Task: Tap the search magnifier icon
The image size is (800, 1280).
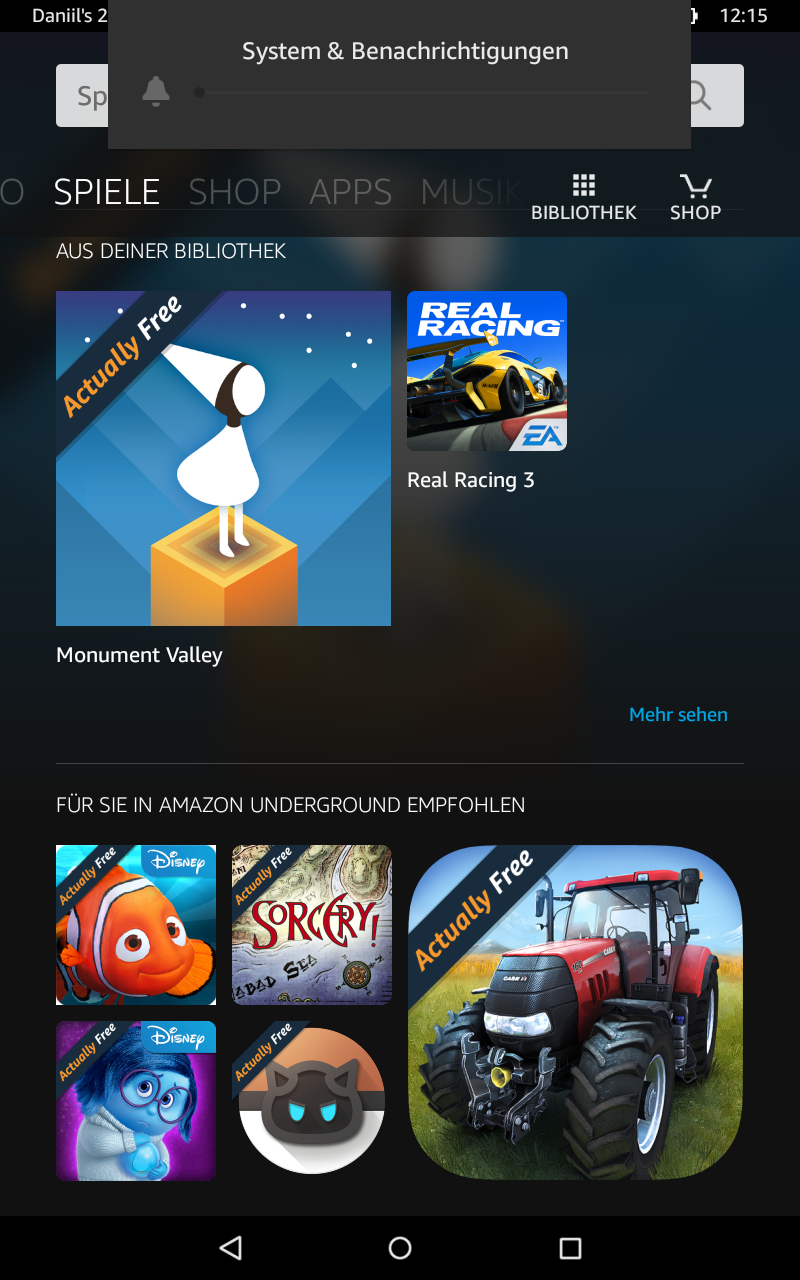Action: (699, 96)
